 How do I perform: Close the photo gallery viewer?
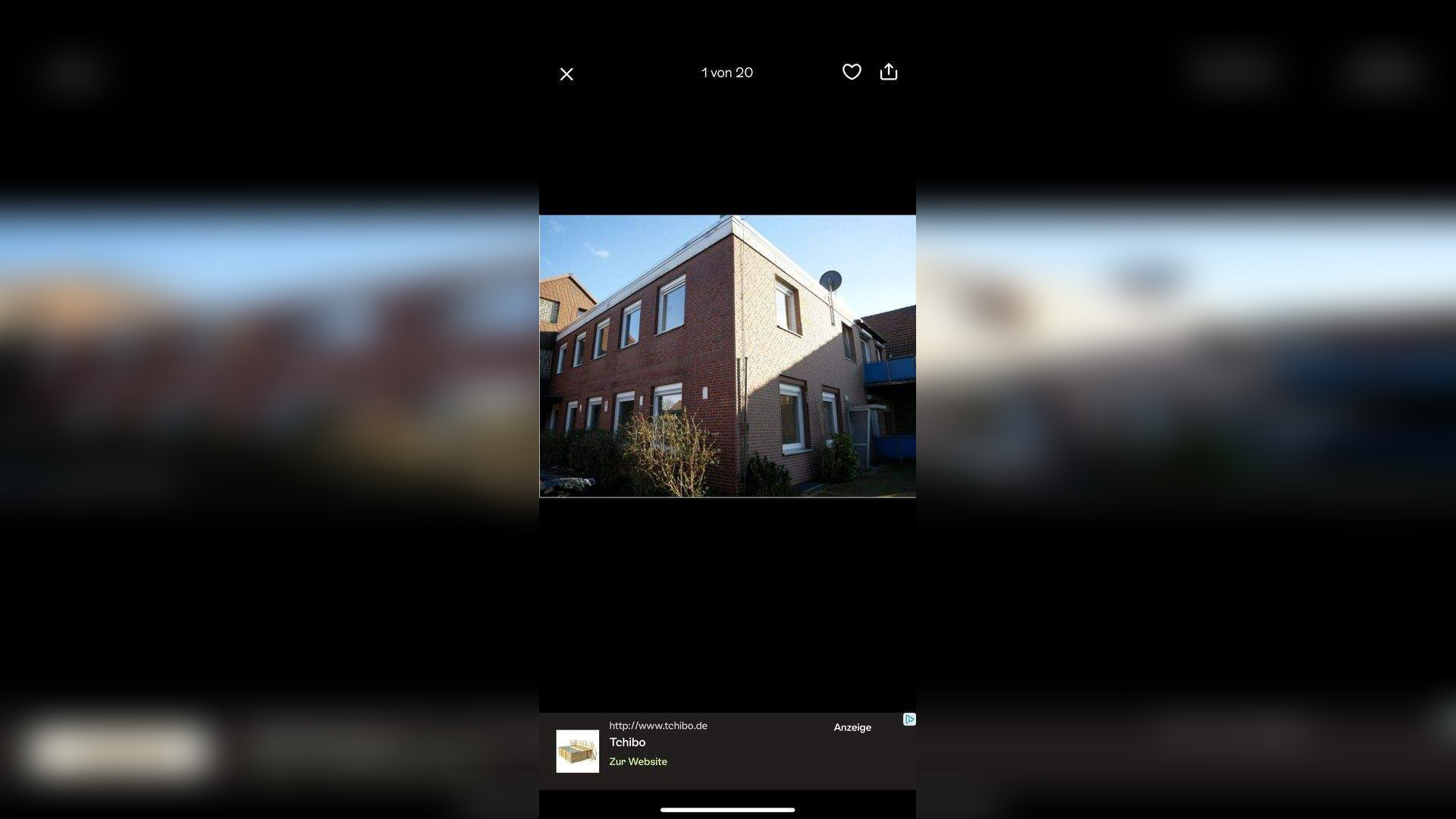[x=566, y=74]
